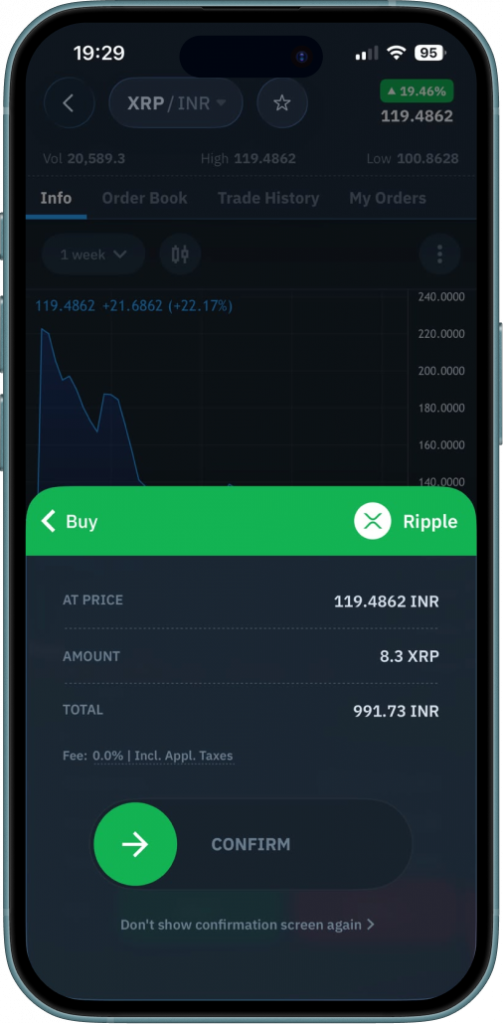Go back from the Buy confirmation sheet
This screenshot has width=503, height=1024.
point(69,521)
